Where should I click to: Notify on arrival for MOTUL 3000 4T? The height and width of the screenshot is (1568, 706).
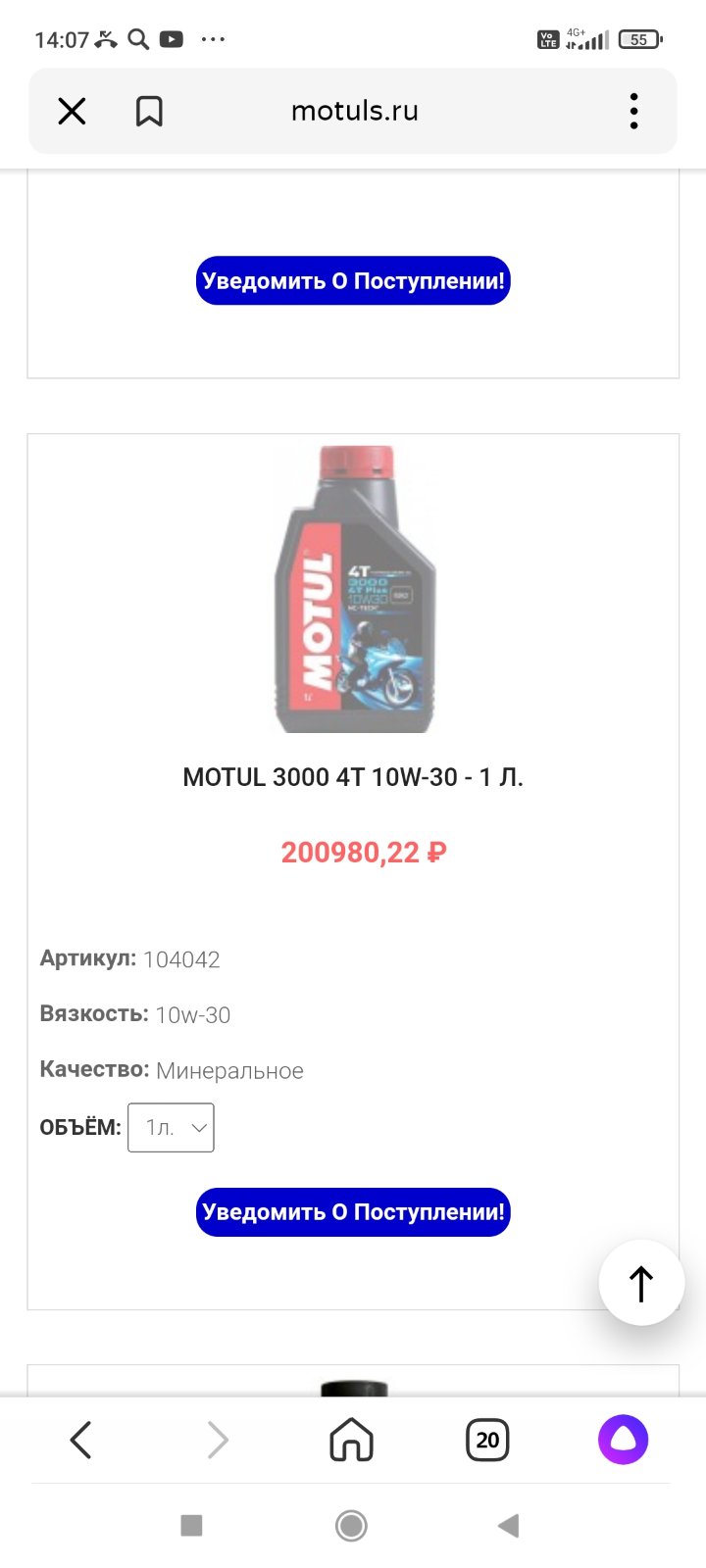[353, 1211]
